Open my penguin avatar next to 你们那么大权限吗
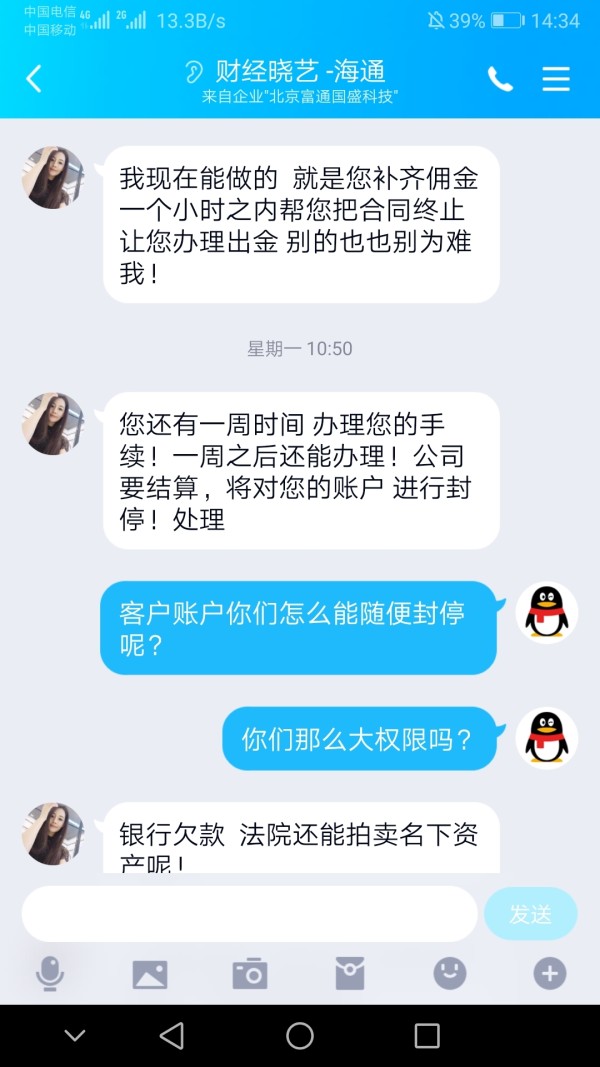The height and width of the screenshot is (1067, 600). 547,738
